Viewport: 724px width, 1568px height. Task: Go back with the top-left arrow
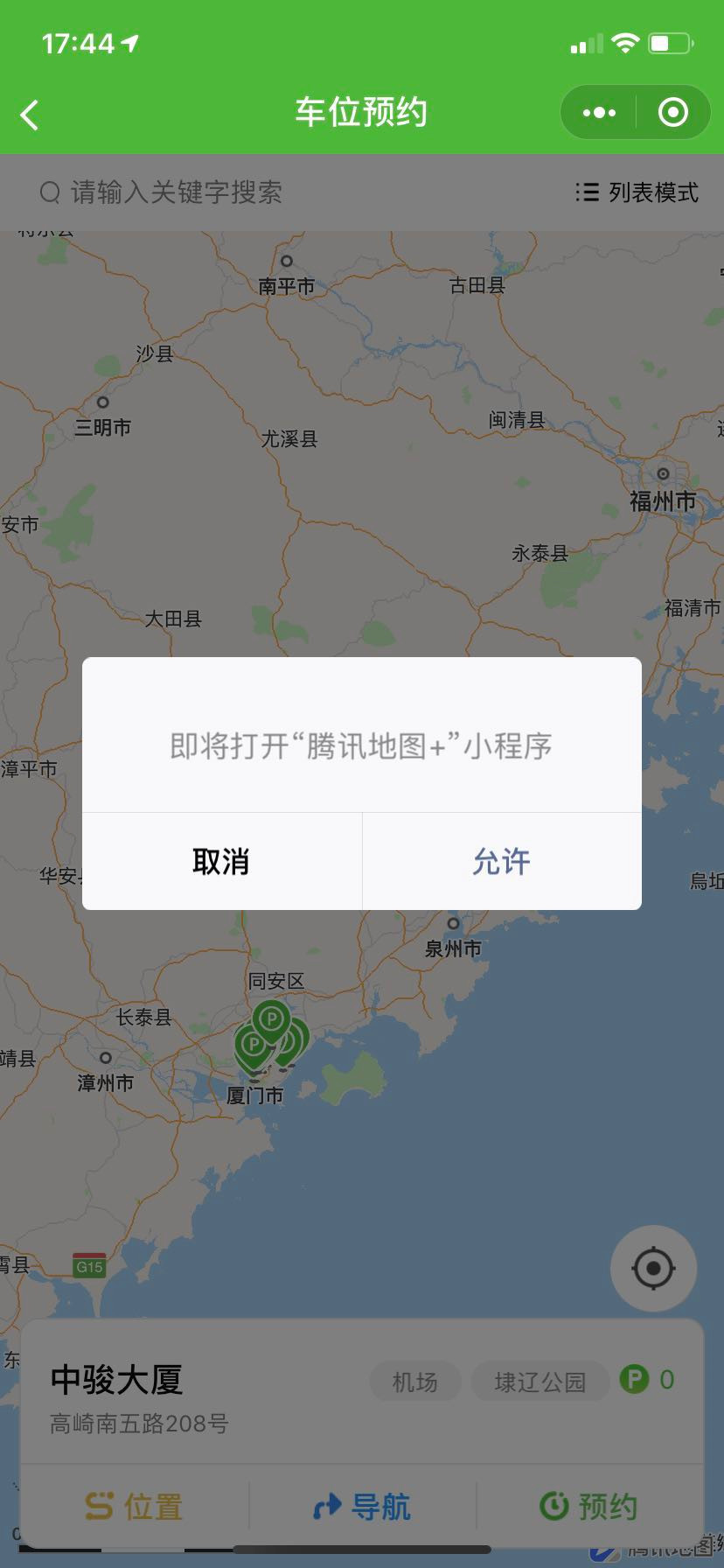[30, 114]
